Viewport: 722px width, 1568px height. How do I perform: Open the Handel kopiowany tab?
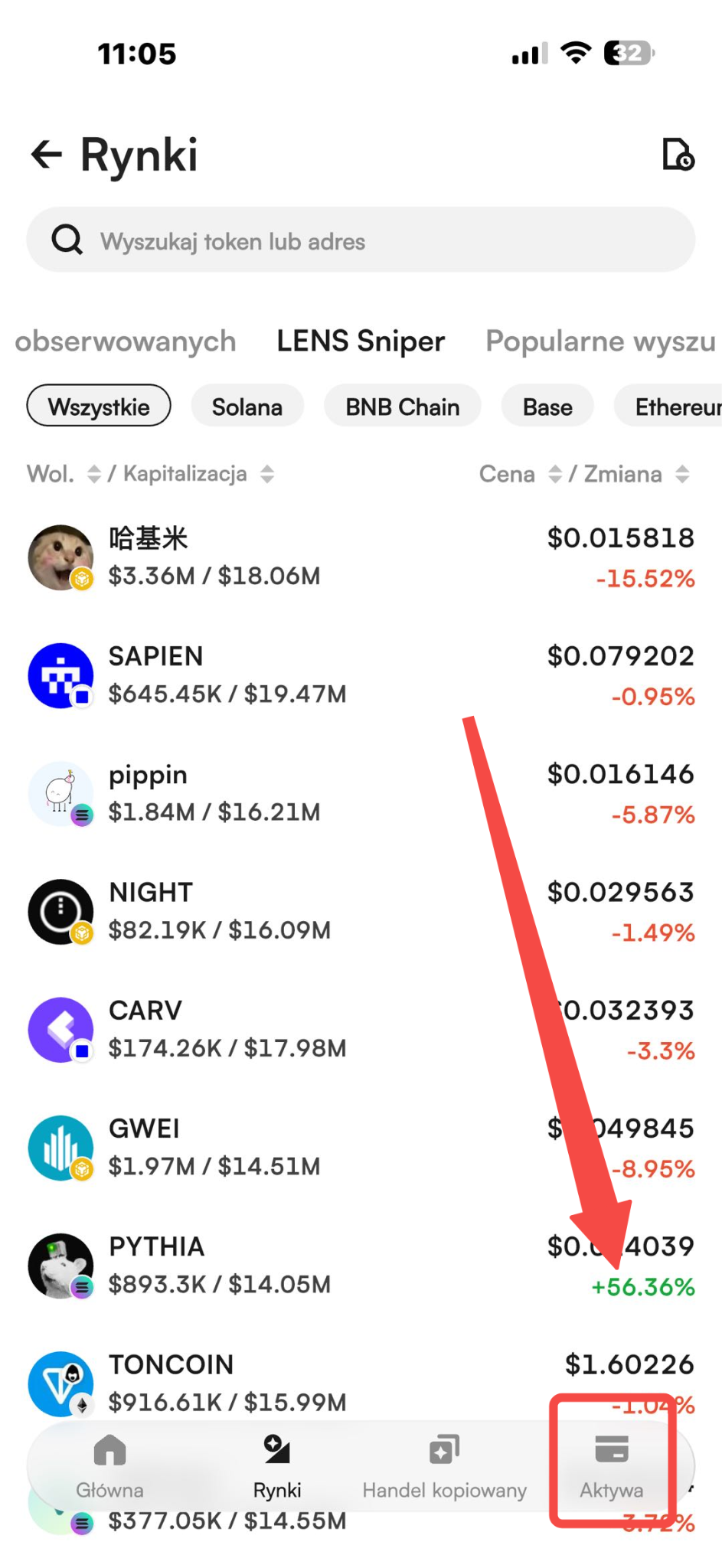click(444, 1467)
